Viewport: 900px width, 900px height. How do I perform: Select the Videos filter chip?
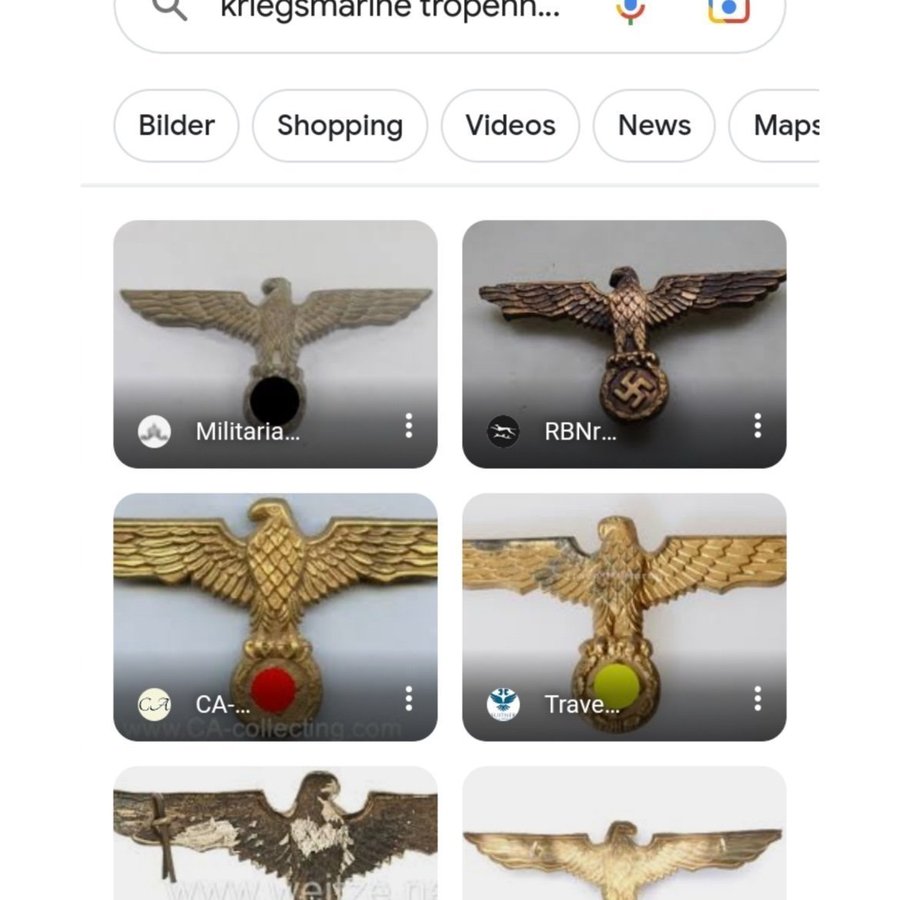[x=510, y=126]
